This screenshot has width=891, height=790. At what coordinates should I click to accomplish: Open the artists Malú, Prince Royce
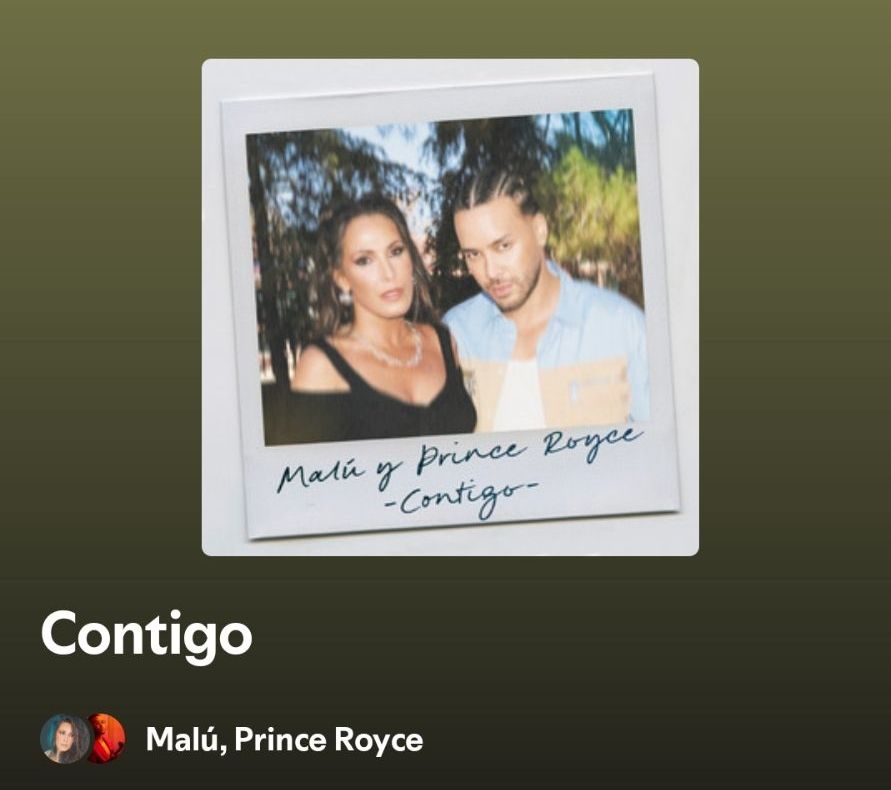pos(283,740)
